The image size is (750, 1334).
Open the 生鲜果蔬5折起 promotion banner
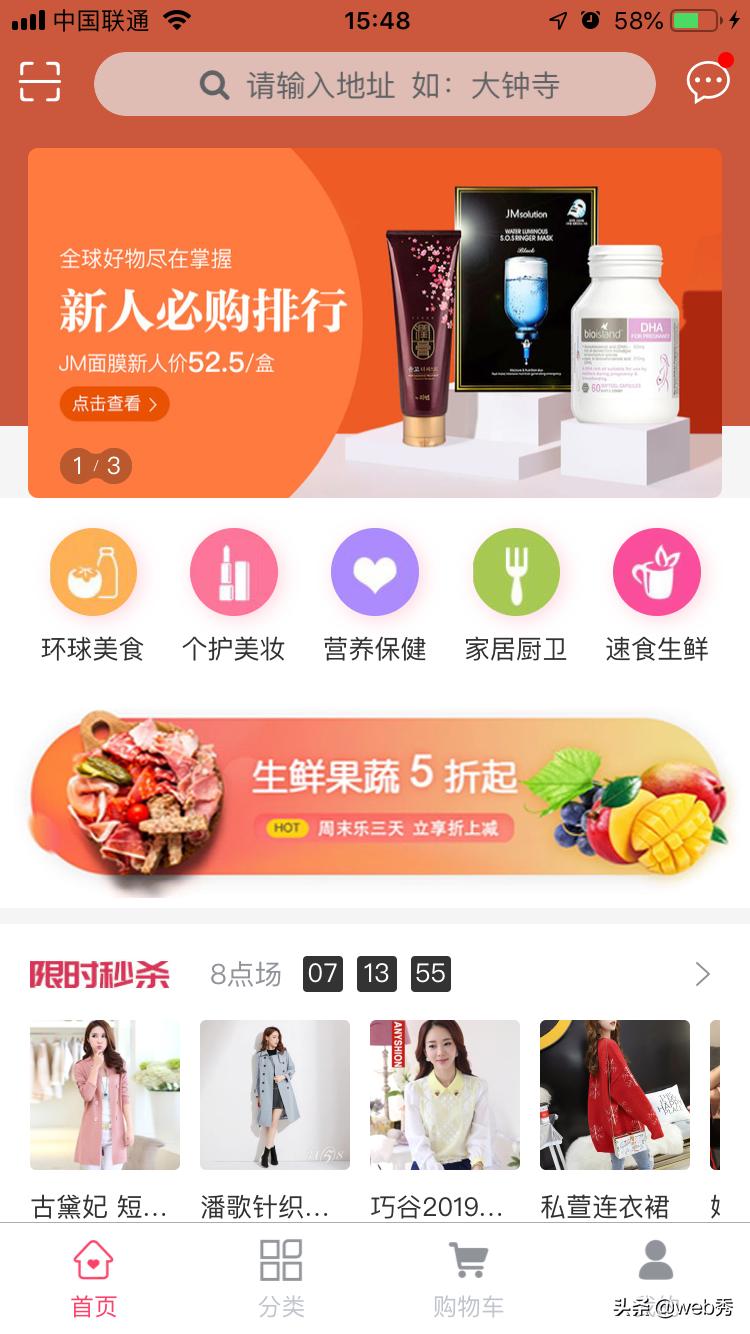point(375,800)
